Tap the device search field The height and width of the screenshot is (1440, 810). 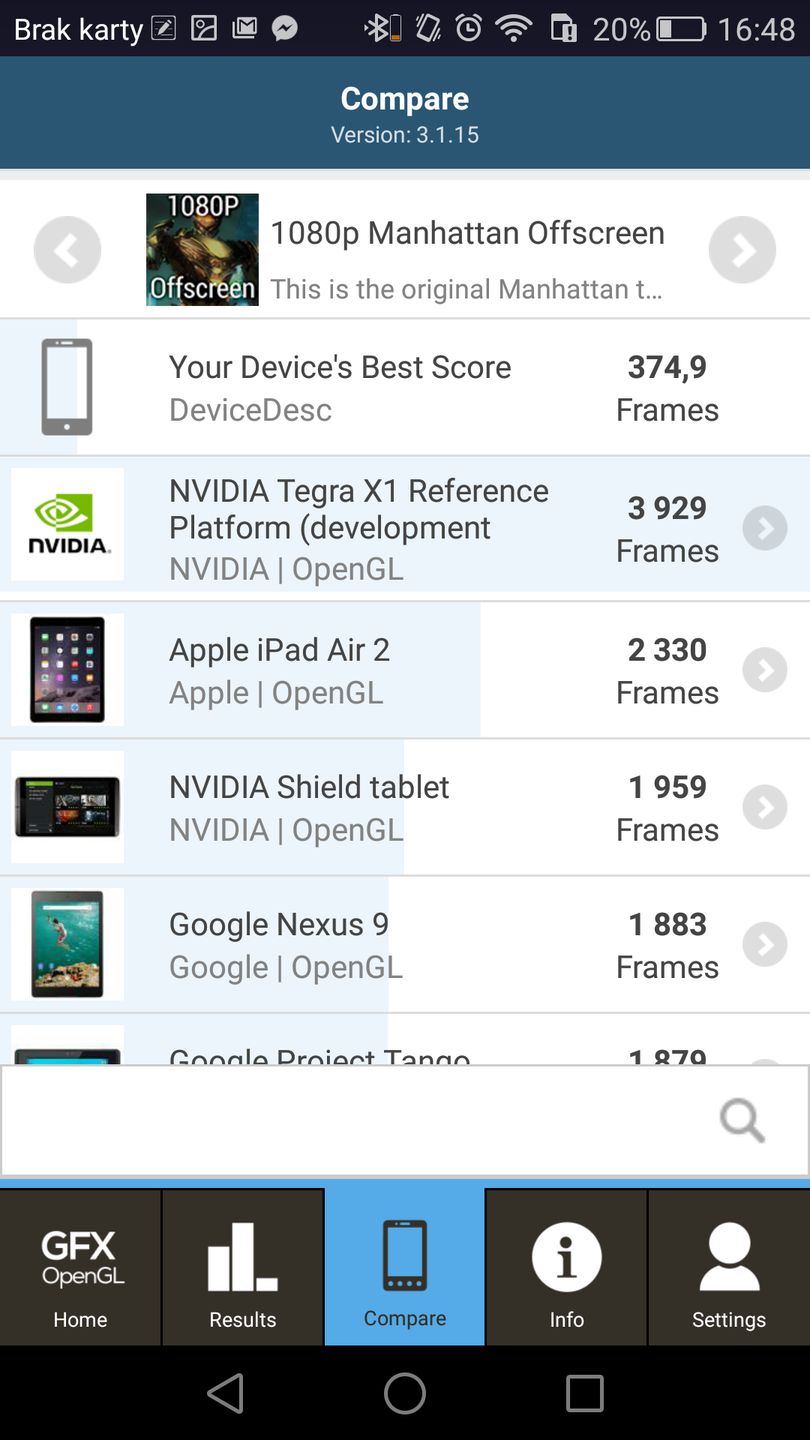pyautogui.click(x=360, y=1120)
